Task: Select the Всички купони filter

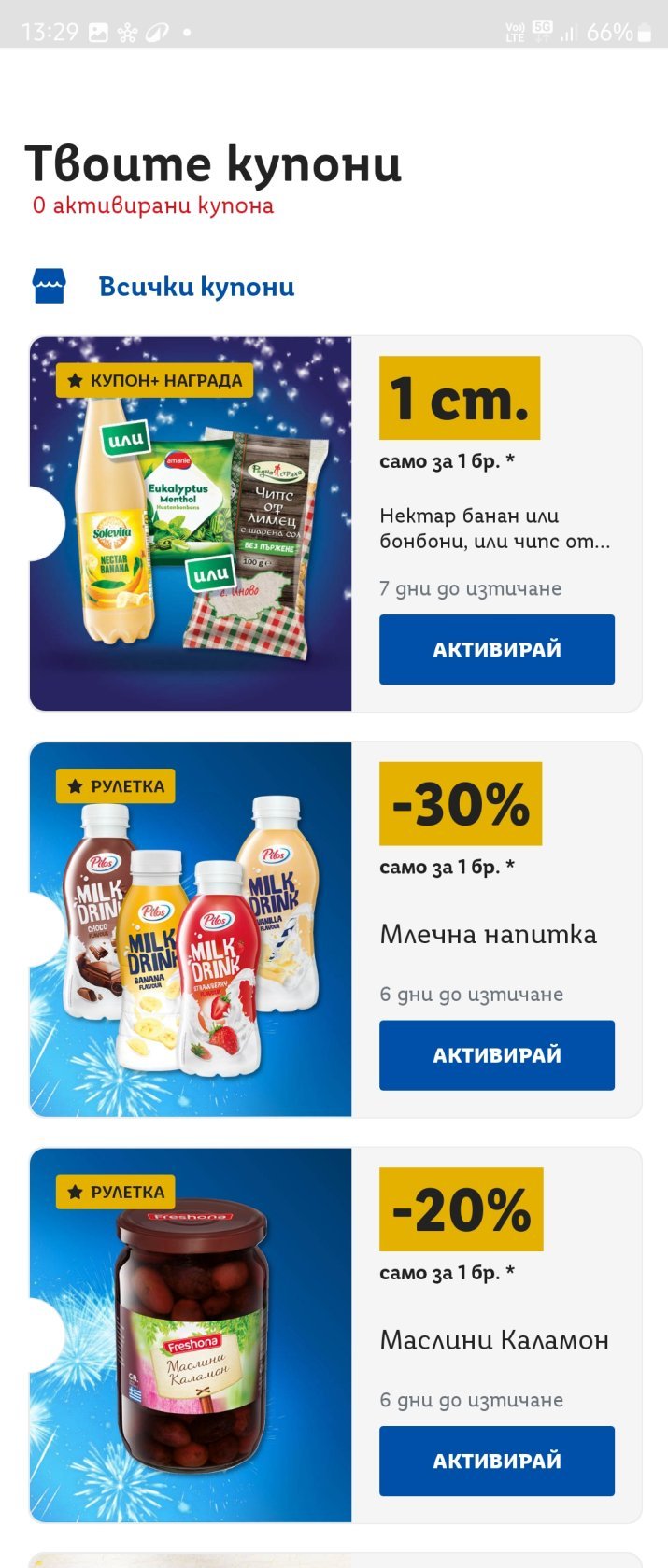Action: click(x=195, y=287)
